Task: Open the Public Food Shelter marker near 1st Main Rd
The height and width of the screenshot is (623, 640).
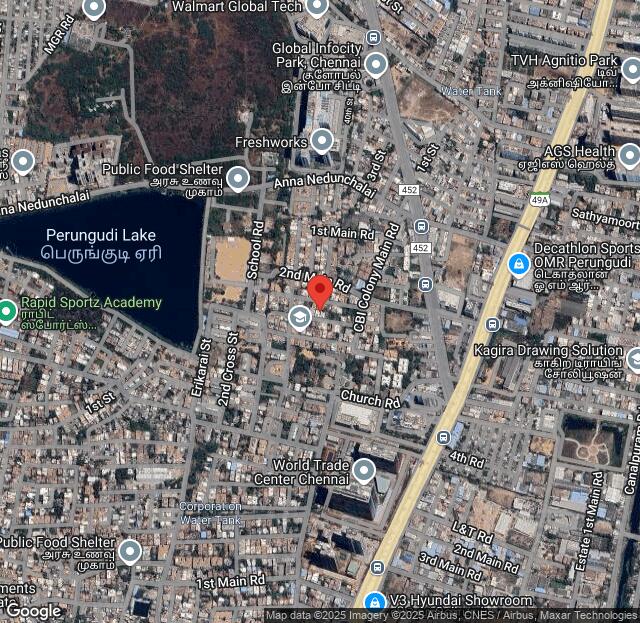Action: [130, 551]
